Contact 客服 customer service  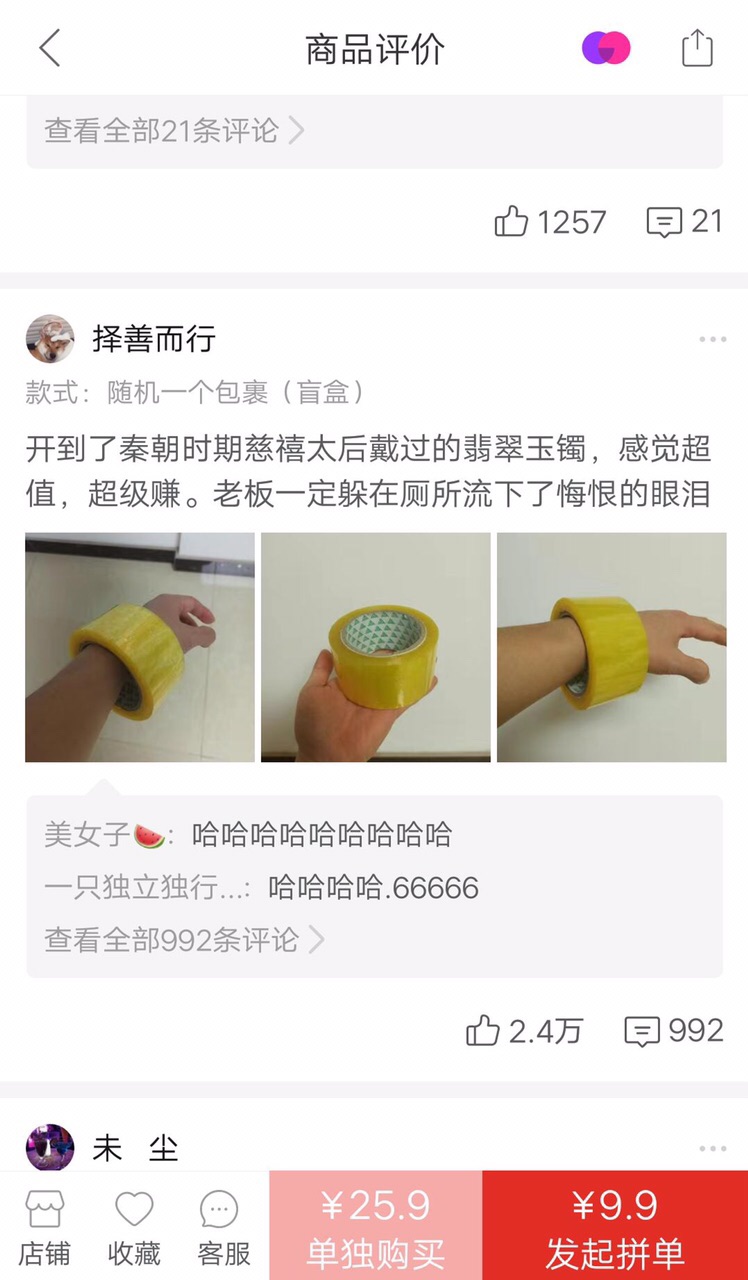tap(222, 1226)
